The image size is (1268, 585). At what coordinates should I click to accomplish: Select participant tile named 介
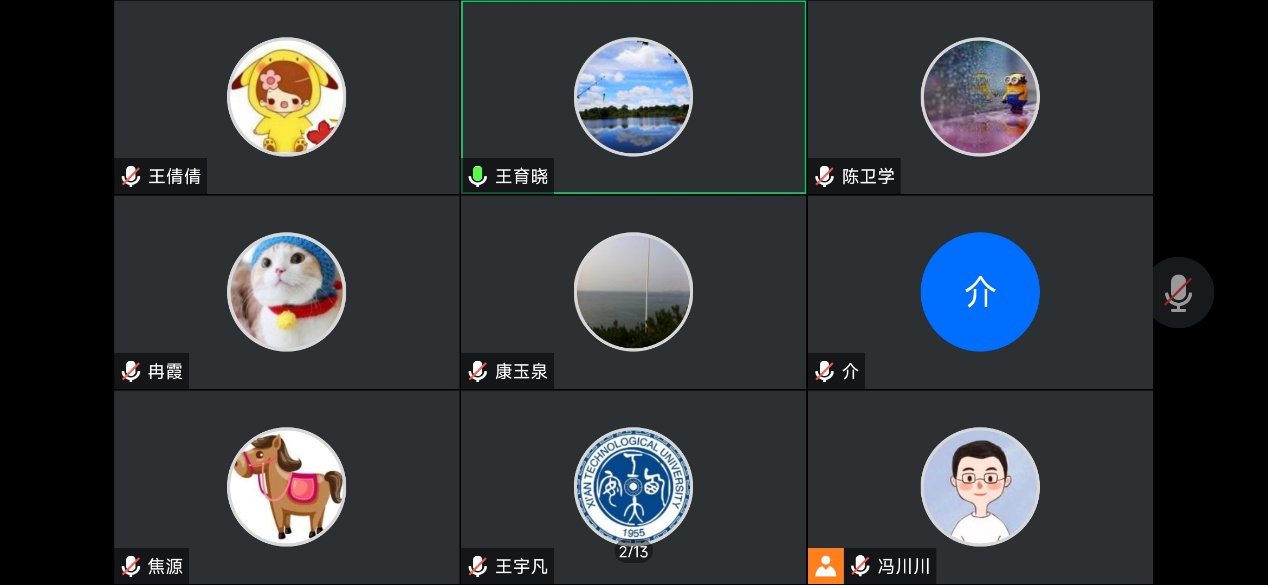click(x=980, y=292)
